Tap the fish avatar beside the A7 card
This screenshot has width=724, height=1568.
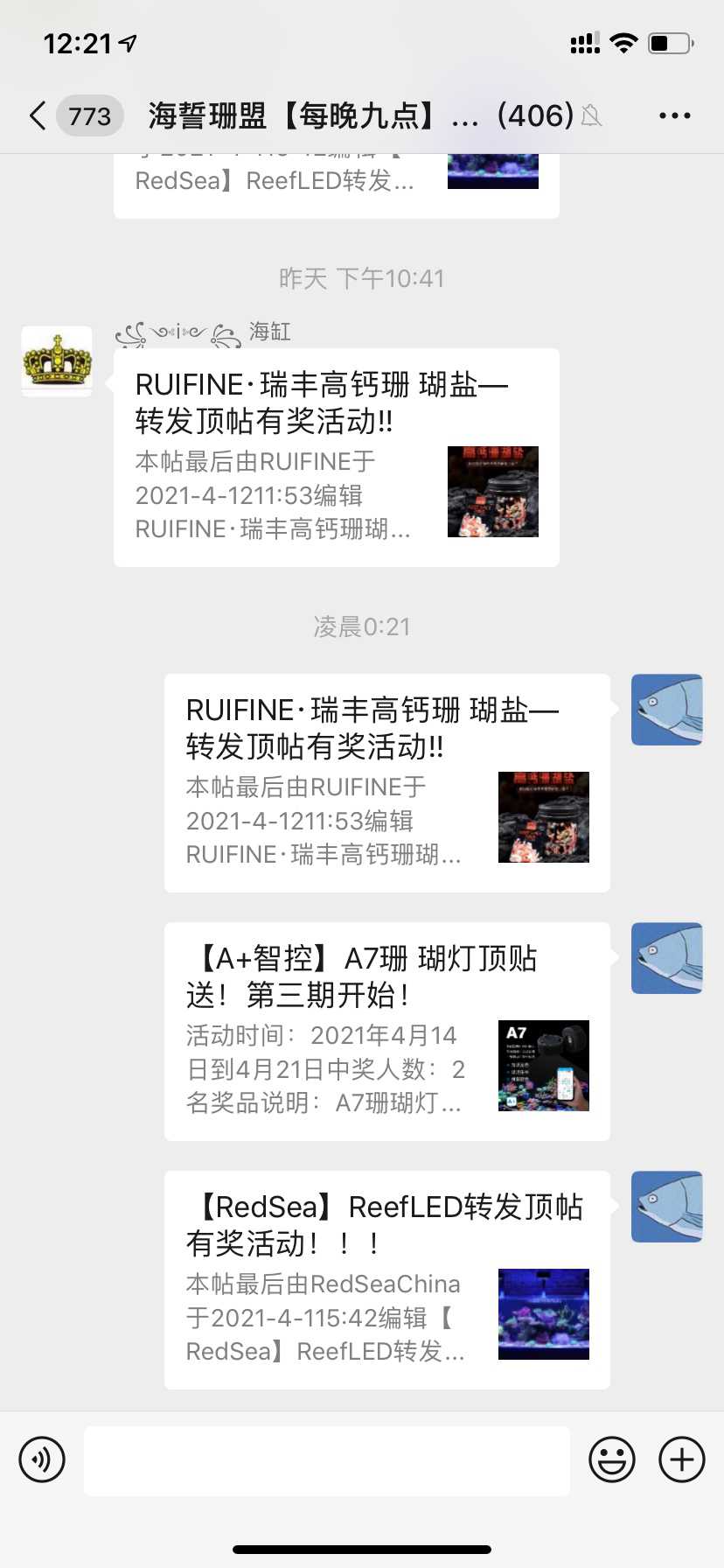[x=667, y=958]
